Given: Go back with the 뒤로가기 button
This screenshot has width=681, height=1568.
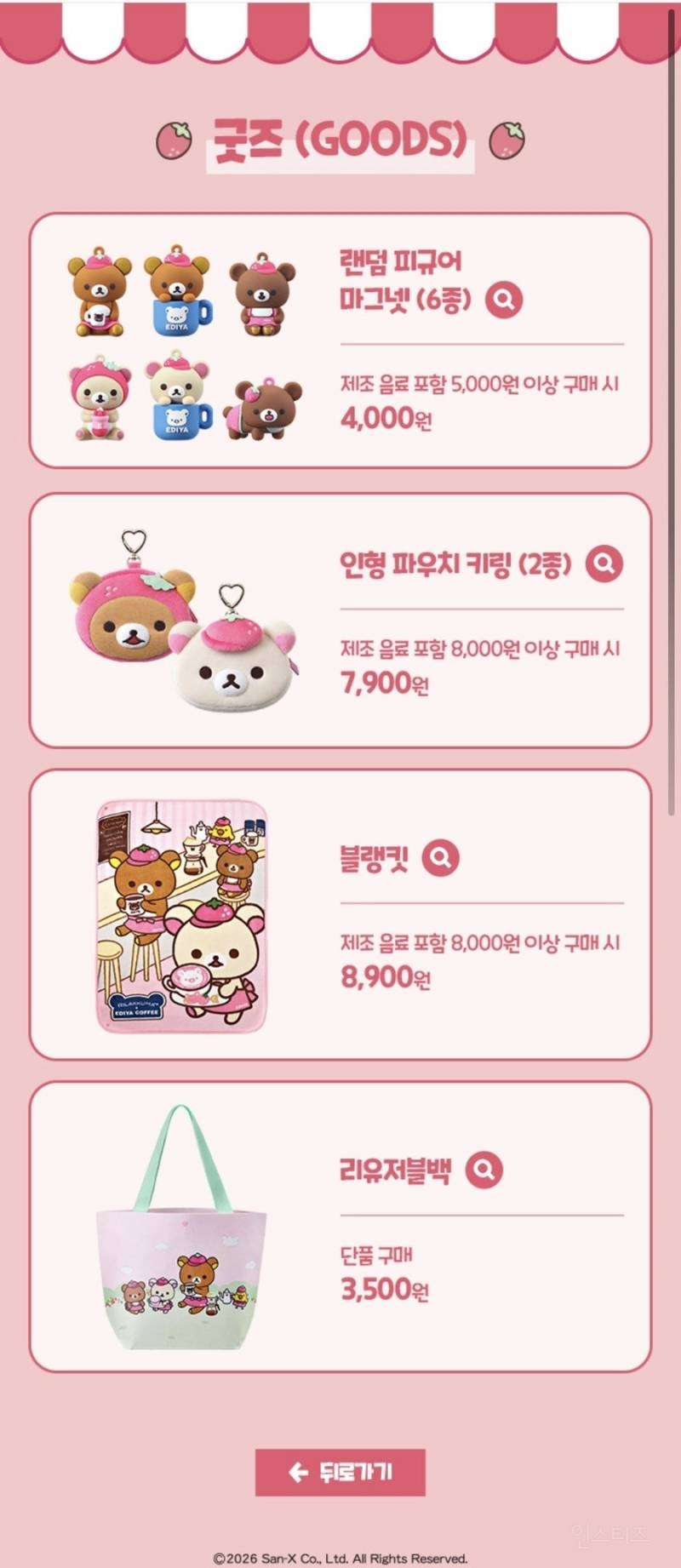Looking at the screenshot, I should (x=340, y=1472).
